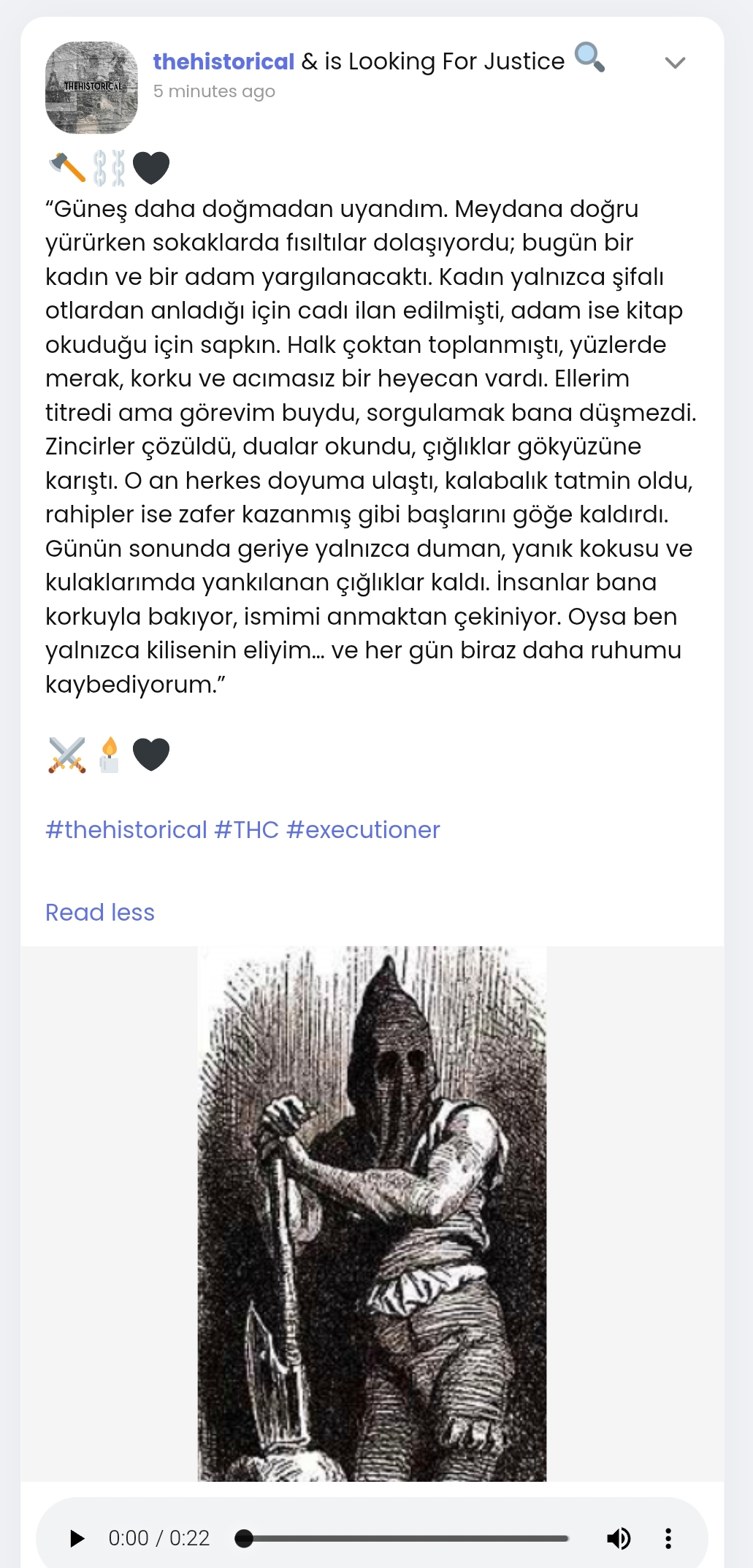Open the #executioner hashtag
Image resolution: width=753 pixels, height=1568 pixels.
[x=363, y=830]
